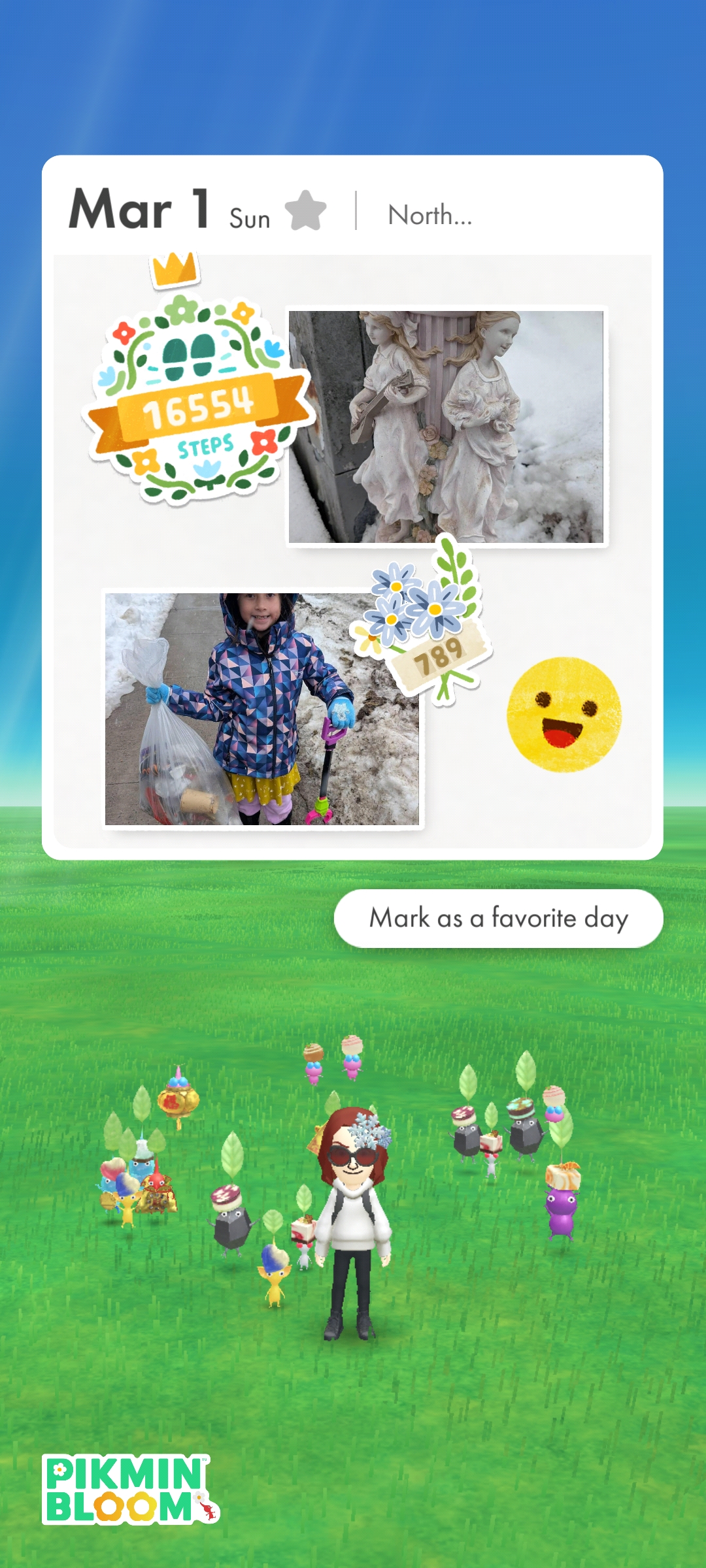Open the photo of the child holding a bag

point(261,709)
